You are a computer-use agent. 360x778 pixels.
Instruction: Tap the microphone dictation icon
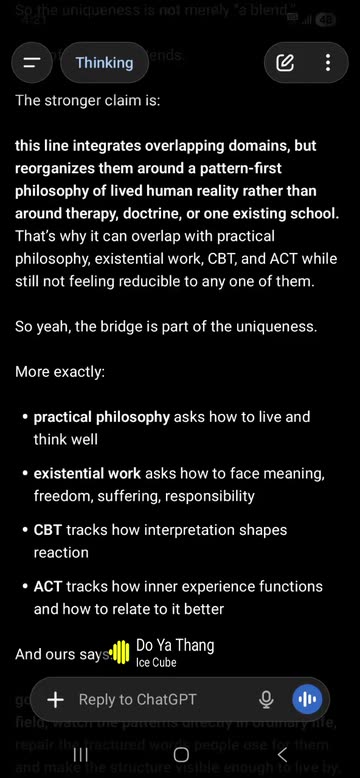[266, 700]
